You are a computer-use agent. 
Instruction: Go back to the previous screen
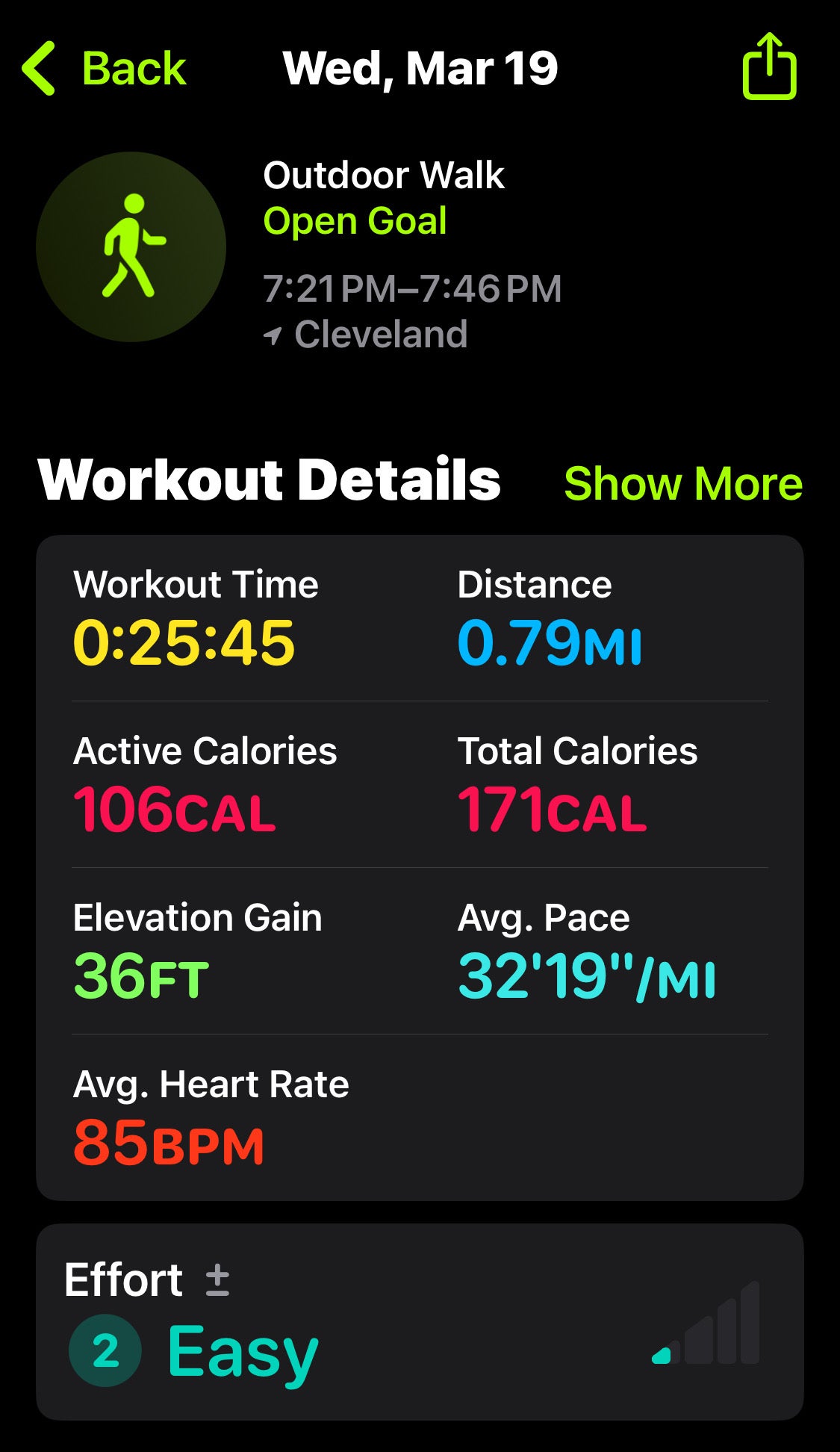tap(105, 69)
